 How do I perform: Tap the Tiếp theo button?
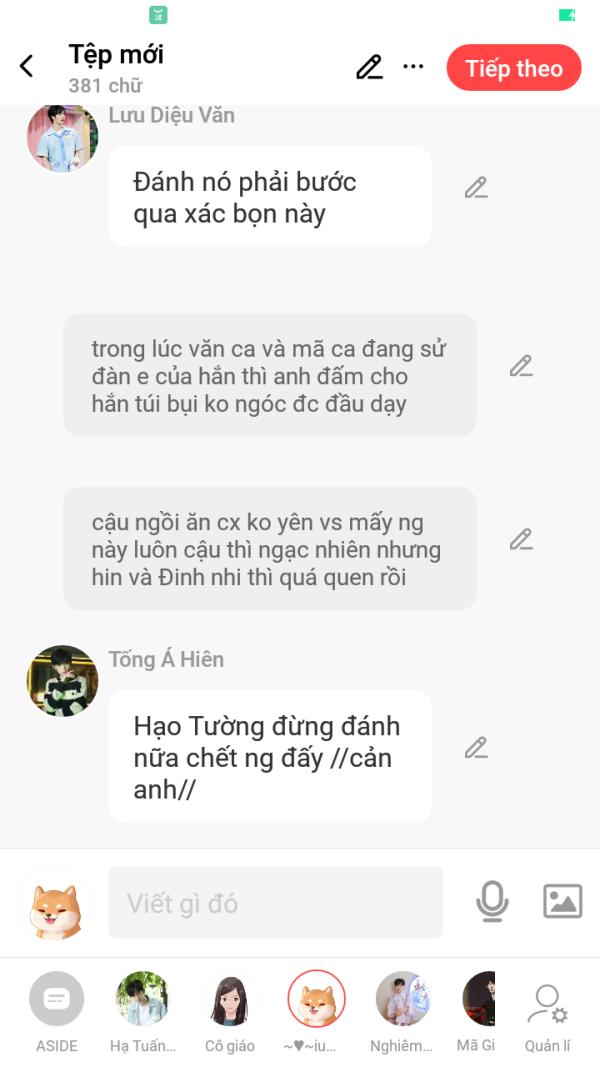pyautogui.click(x=514, y=68)
